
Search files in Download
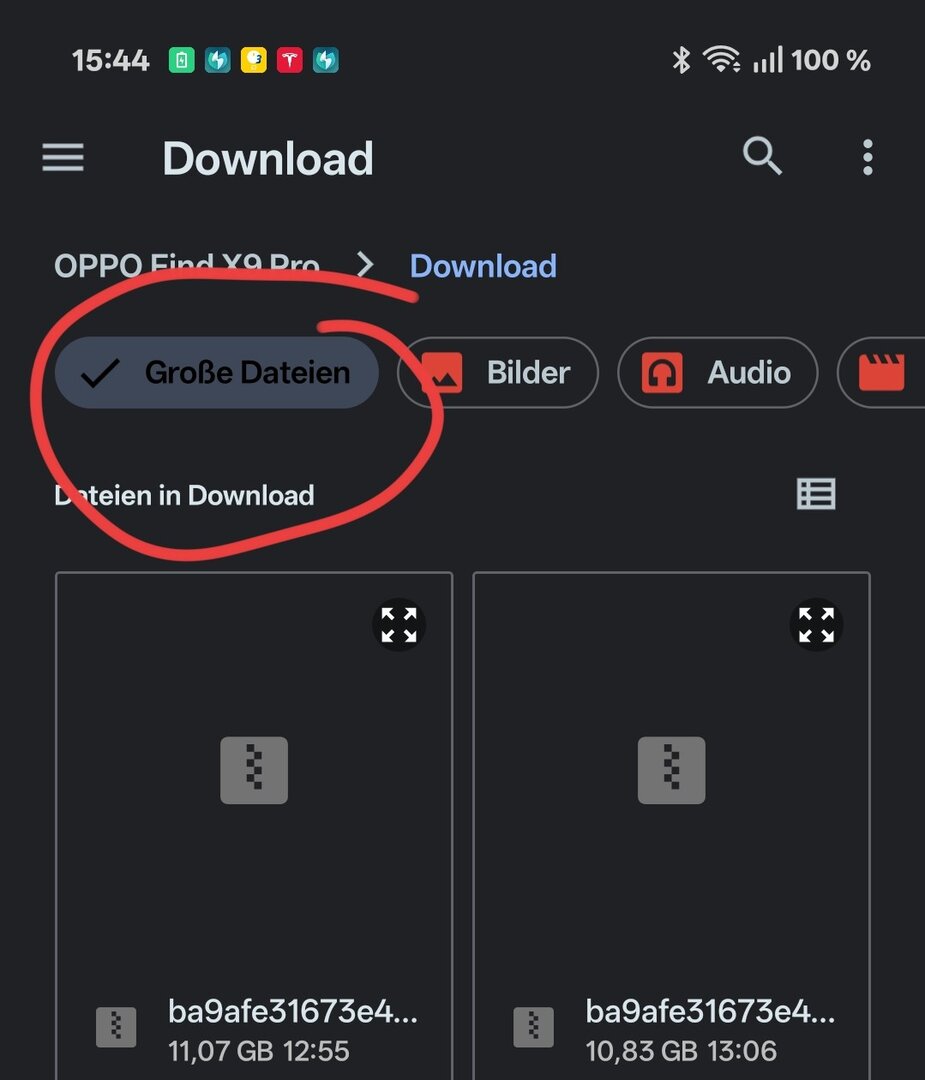[762, 157]
